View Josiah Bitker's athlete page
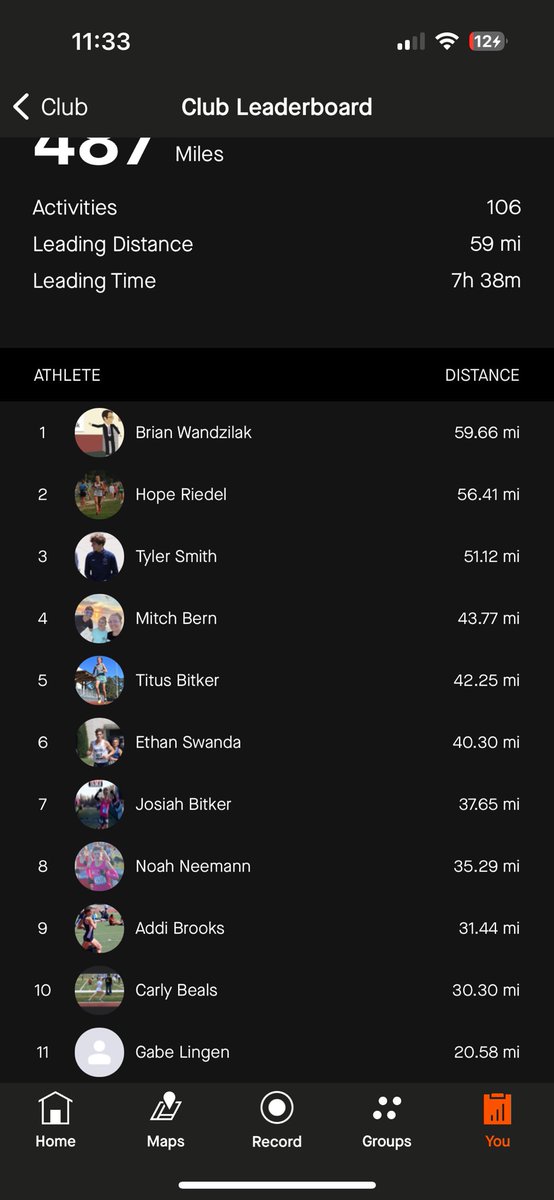554x1200 pixels. point(277,805)
